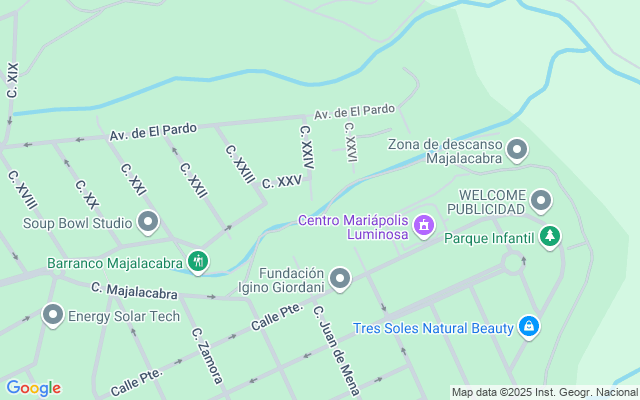Select the Parque Infantil park marker
Viewport: 640px width, 400px height.
[550, 237]
